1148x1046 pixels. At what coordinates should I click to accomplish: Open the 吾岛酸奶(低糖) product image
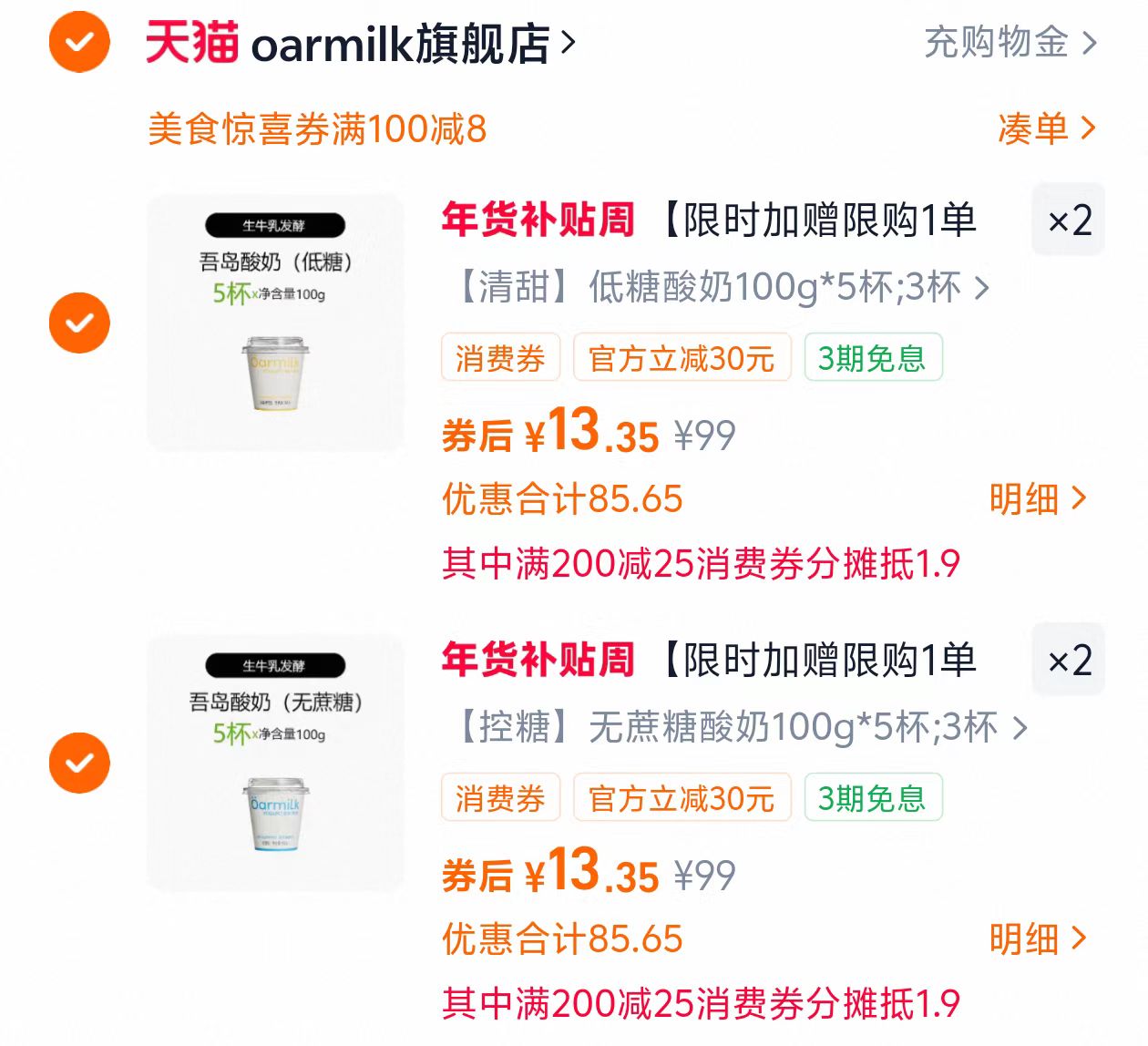(x=274, y=323)
